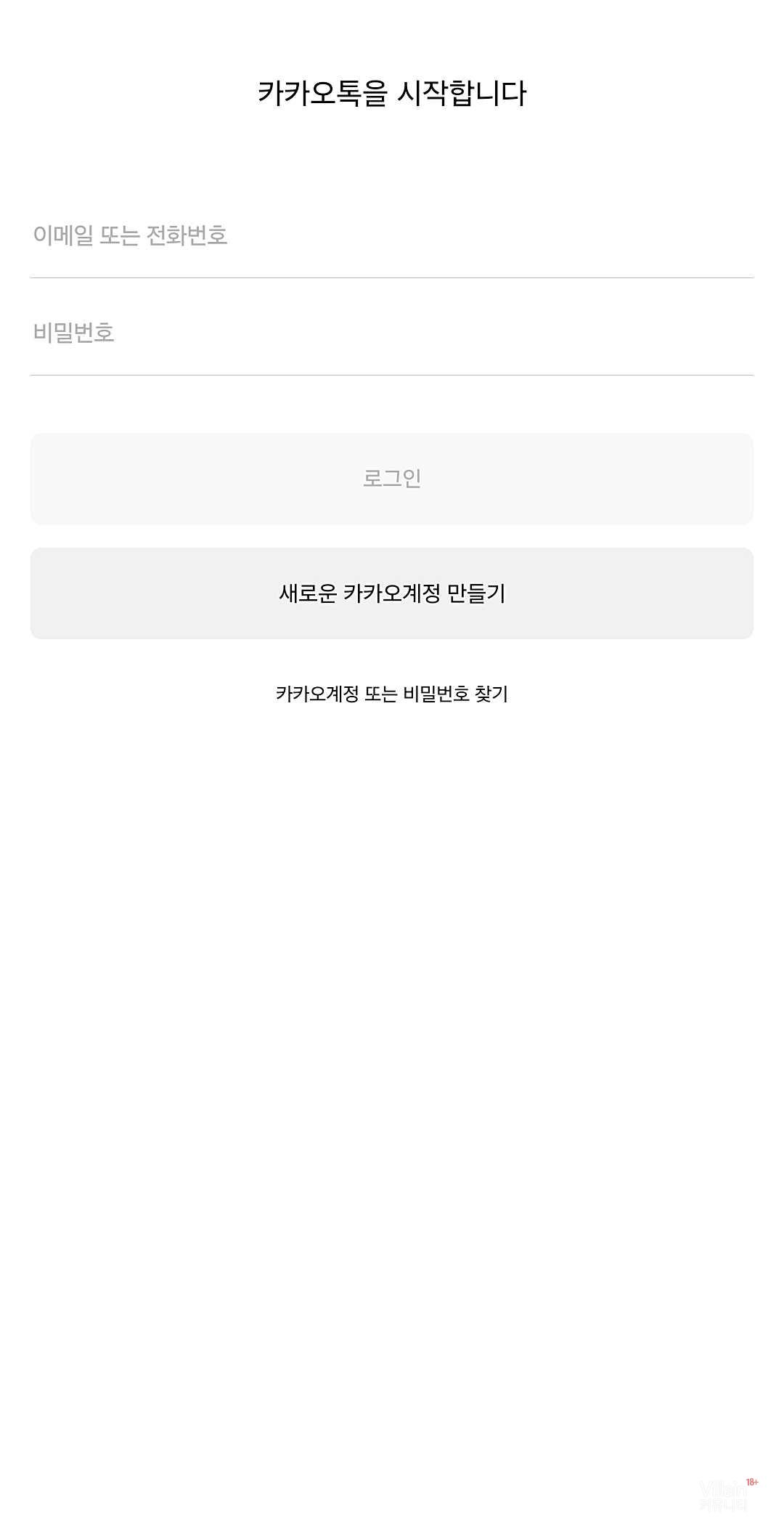Open 카카오계정 또는 비밀번호 찾기

click(x=392, y=694)
